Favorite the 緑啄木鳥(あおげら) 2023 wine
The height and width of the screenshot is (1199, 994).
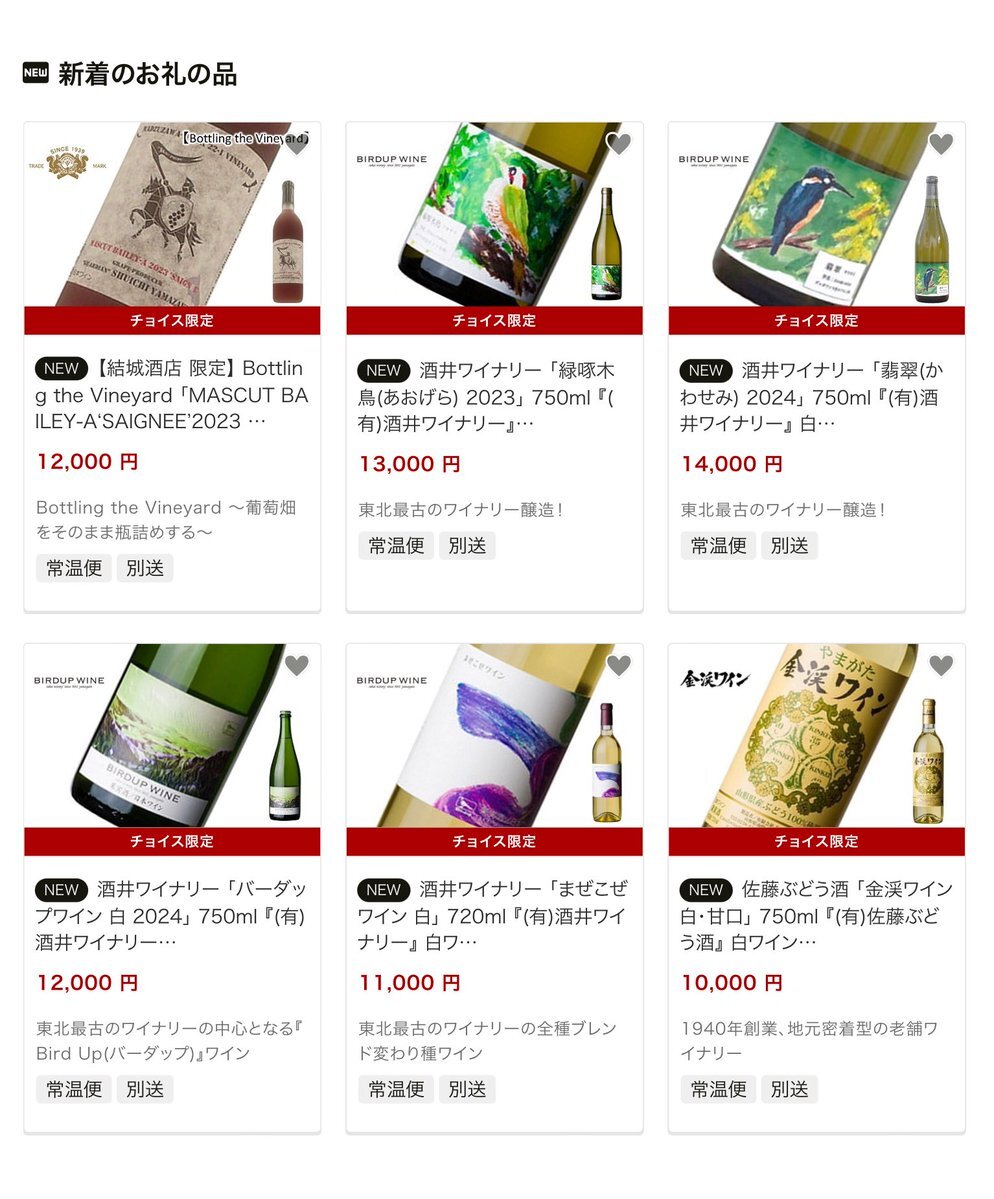[619, 144]
